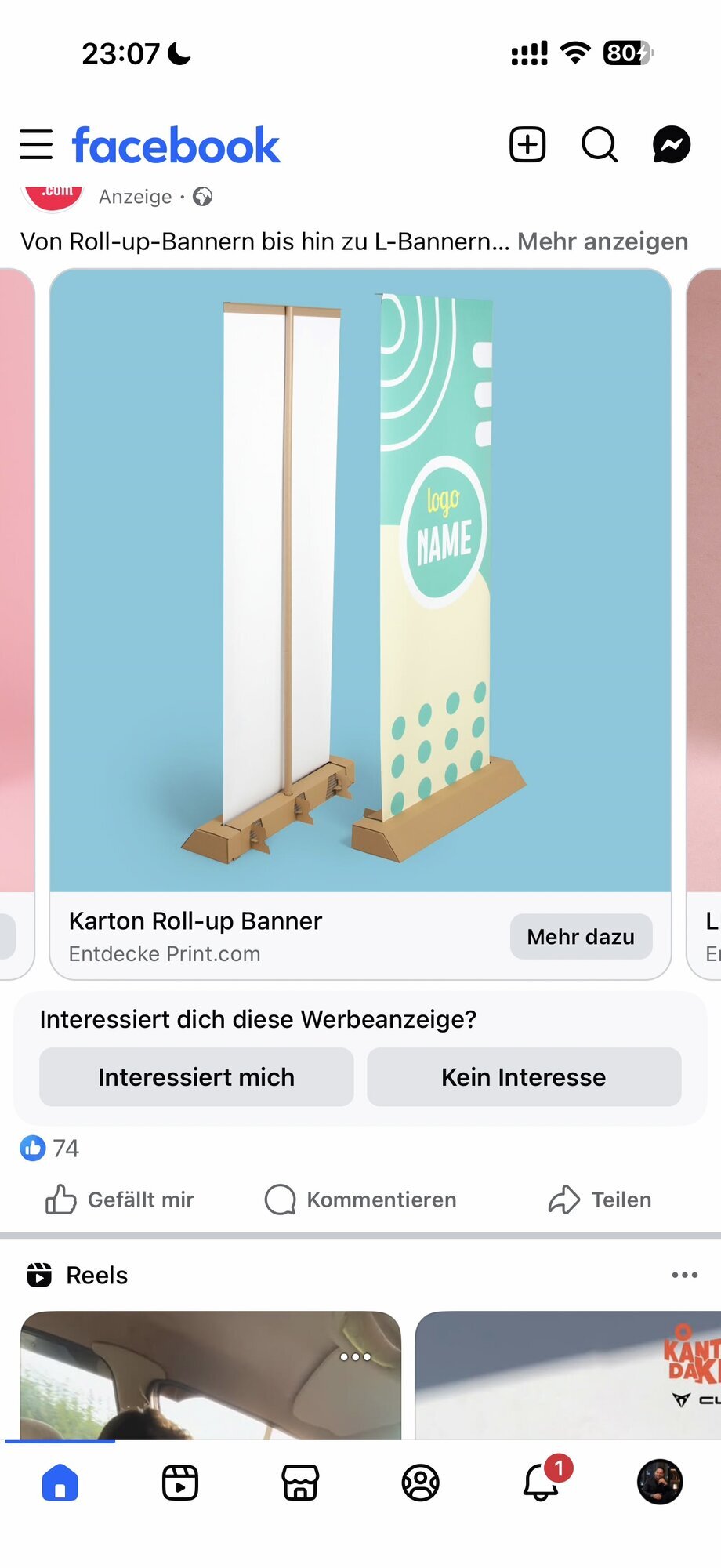The width and height of the screenshot is (721, 1568).
Task: Switch to the Reels video tab
Action: [180, 1483]
